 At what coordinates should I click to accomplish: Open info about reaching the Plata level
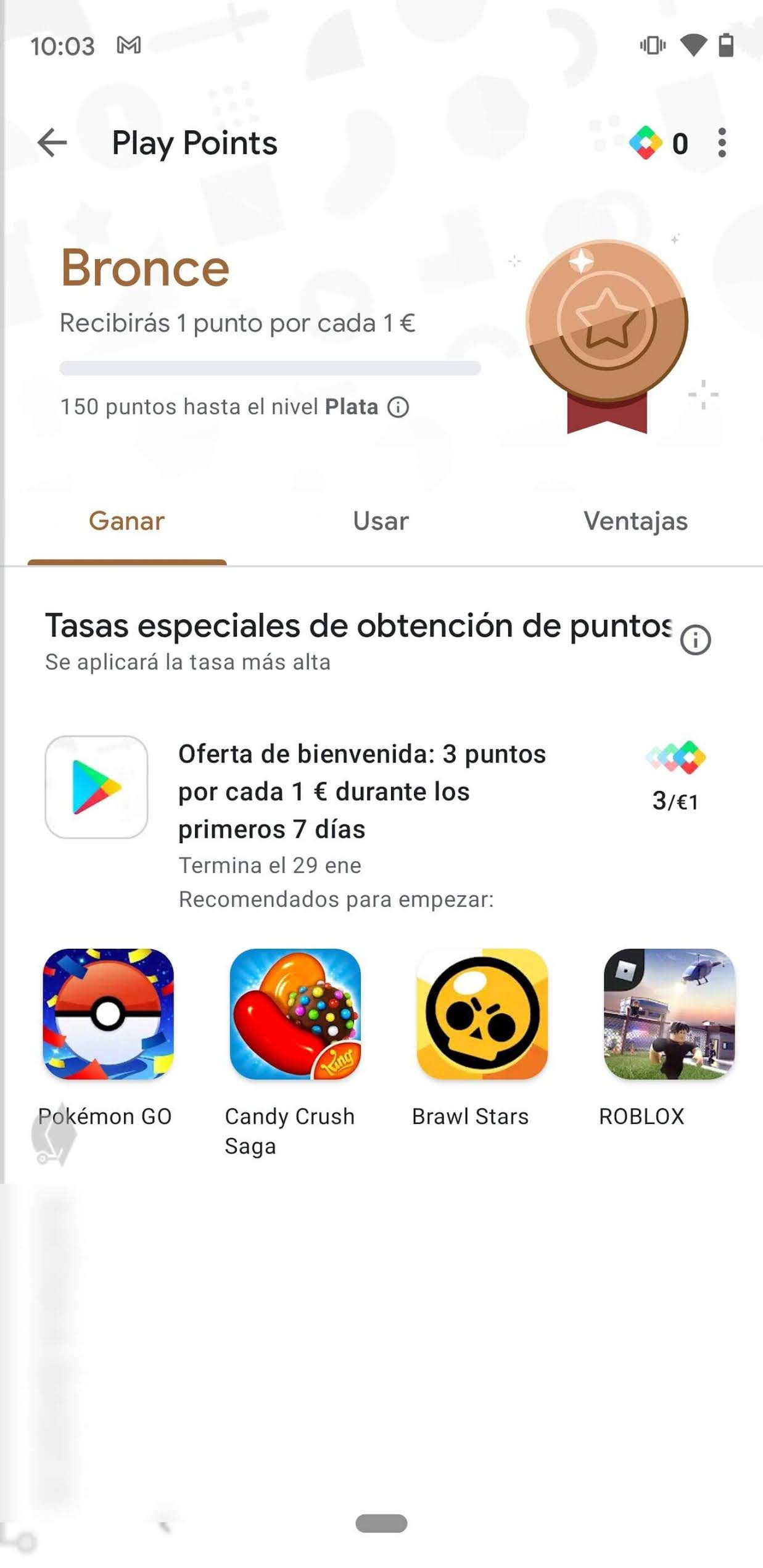(398, 407)
